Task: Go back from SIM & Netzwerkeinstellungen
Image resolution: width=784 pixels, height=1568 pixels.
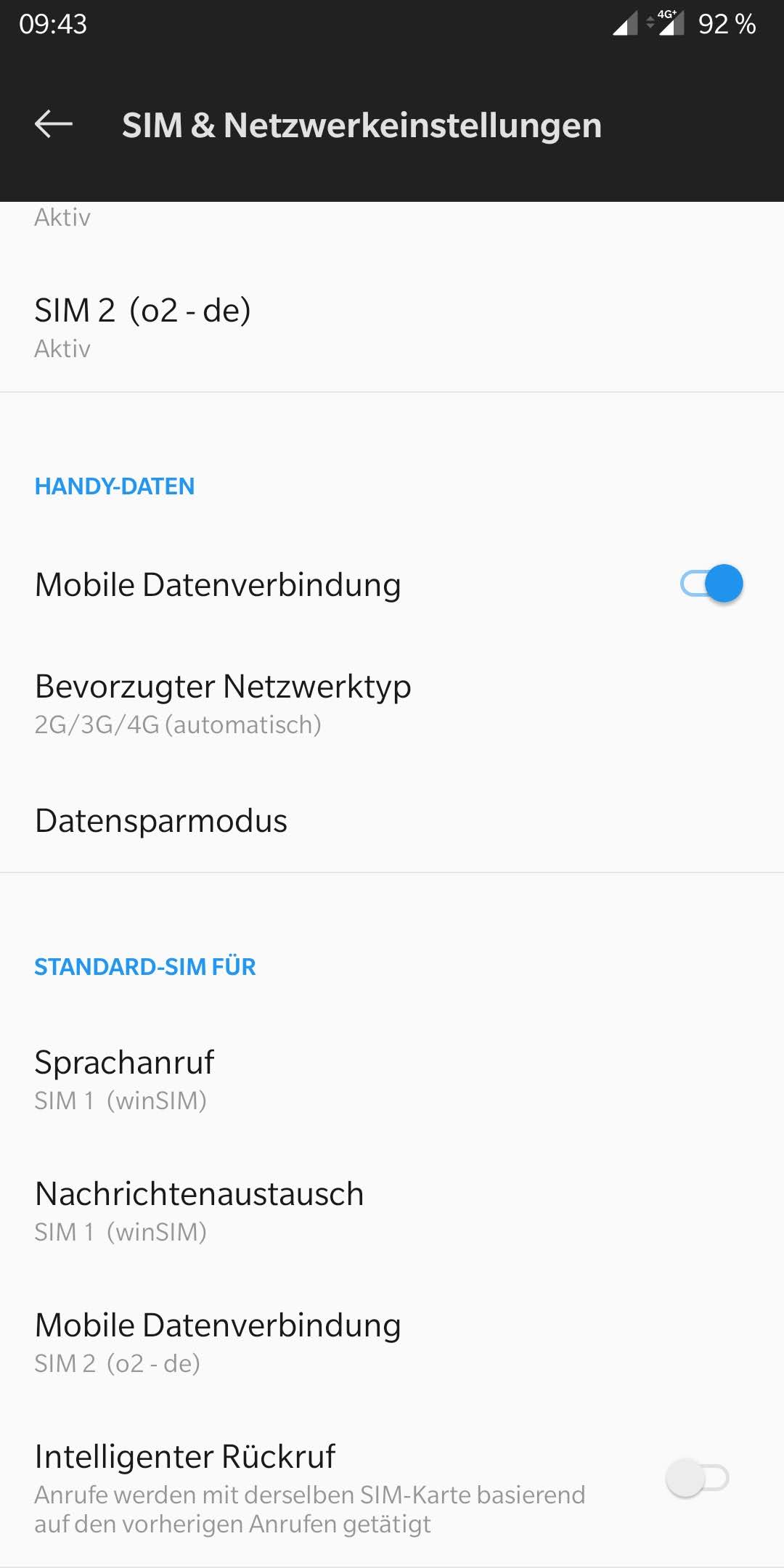Action: tap(54, 124)
